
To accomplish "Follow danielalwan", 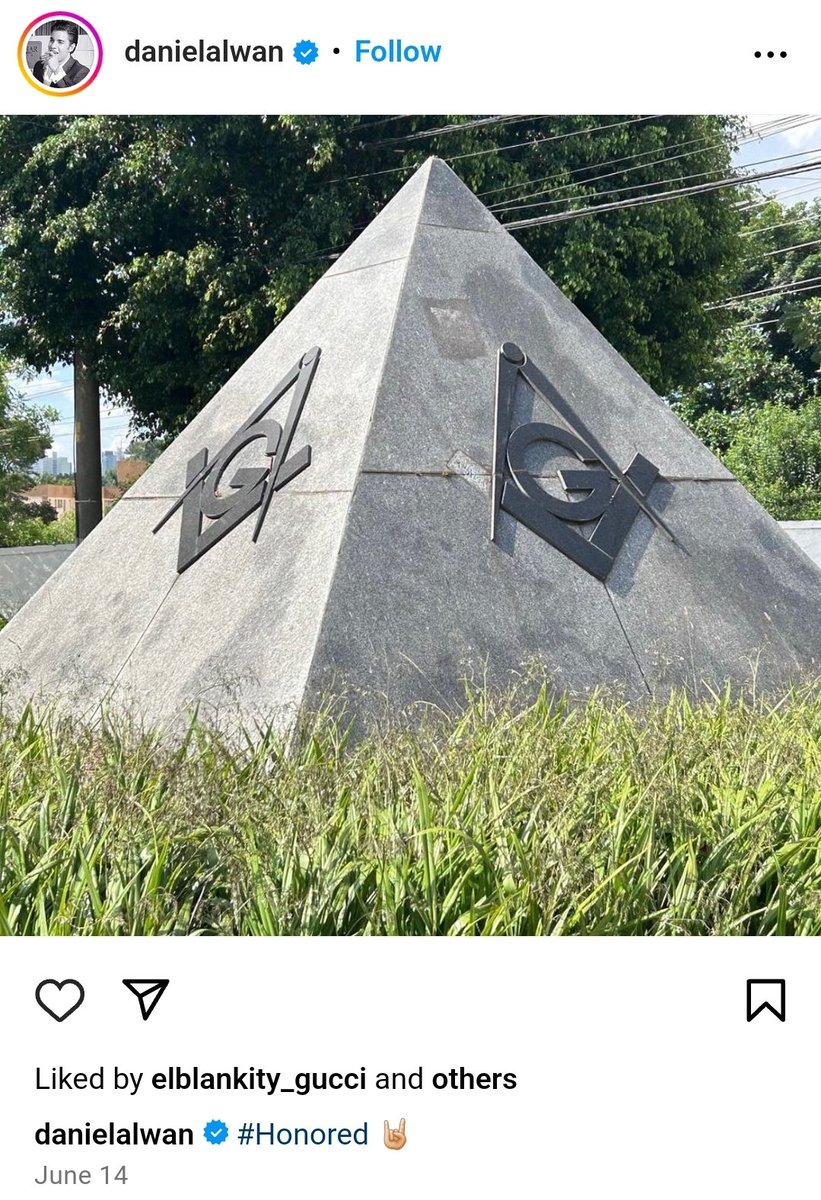I will point(397,52).
